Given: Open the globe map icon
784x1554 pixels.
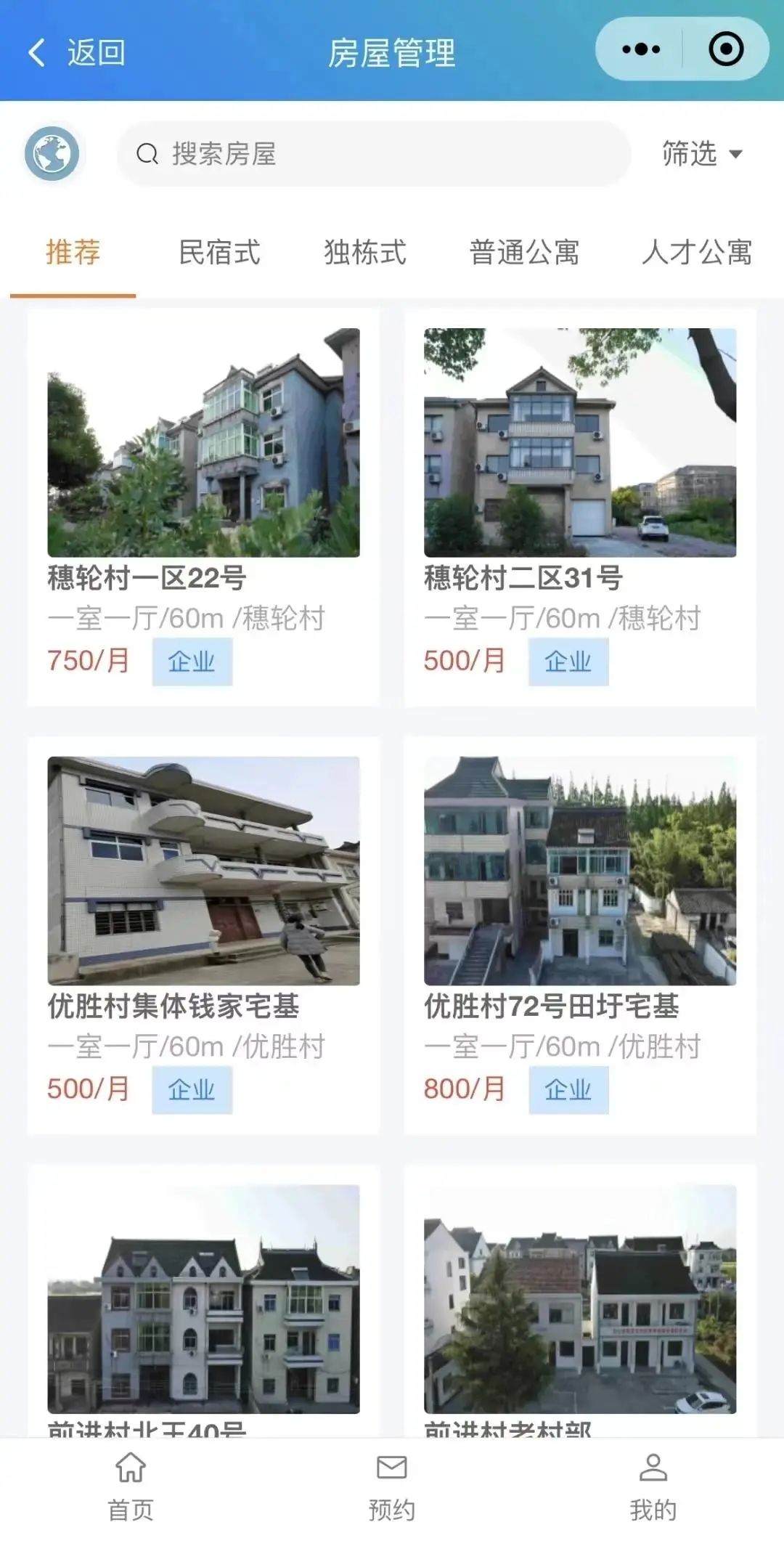Looking at the screenshot, I should click(x=52, y=153).
